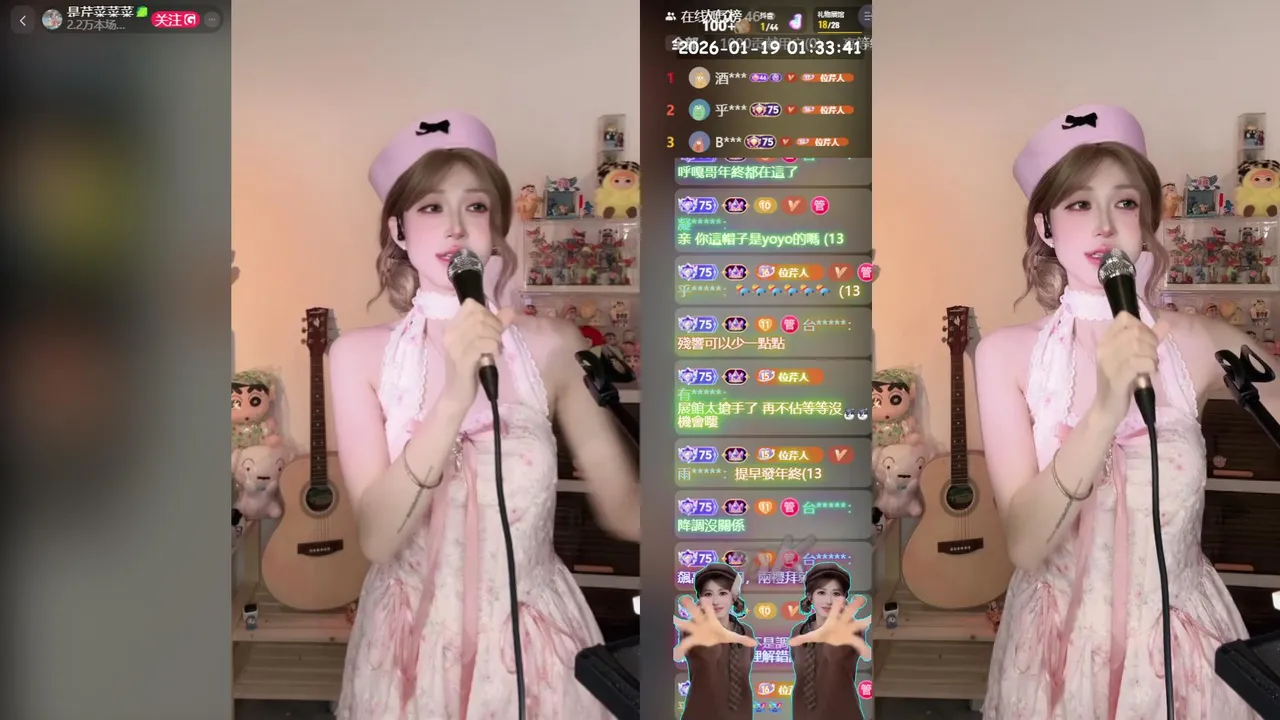
Task: Open the streamer's profile avatar
Action: point(52,19)
